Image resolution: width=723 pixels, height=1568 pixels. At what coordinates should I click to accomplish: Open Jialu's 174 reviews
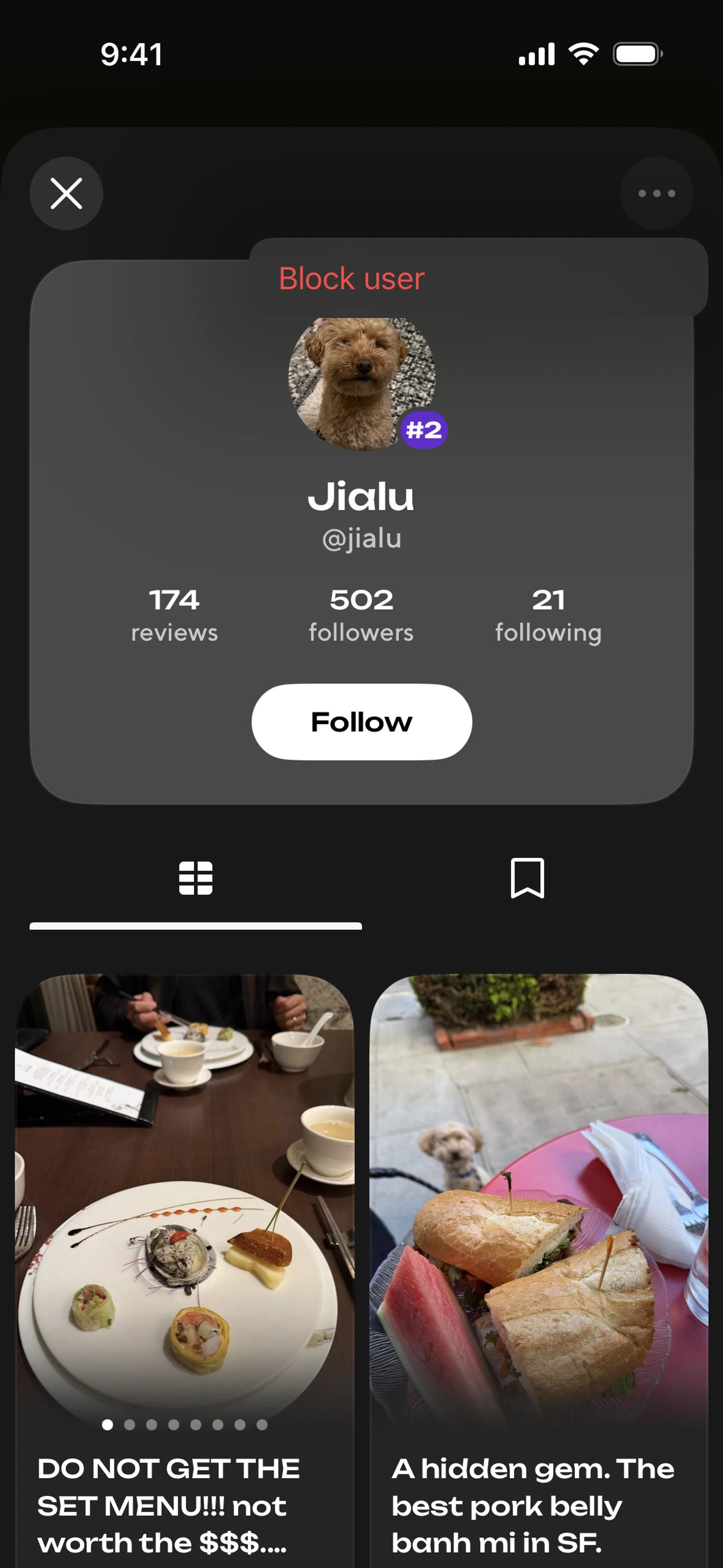tap(174, 615)
